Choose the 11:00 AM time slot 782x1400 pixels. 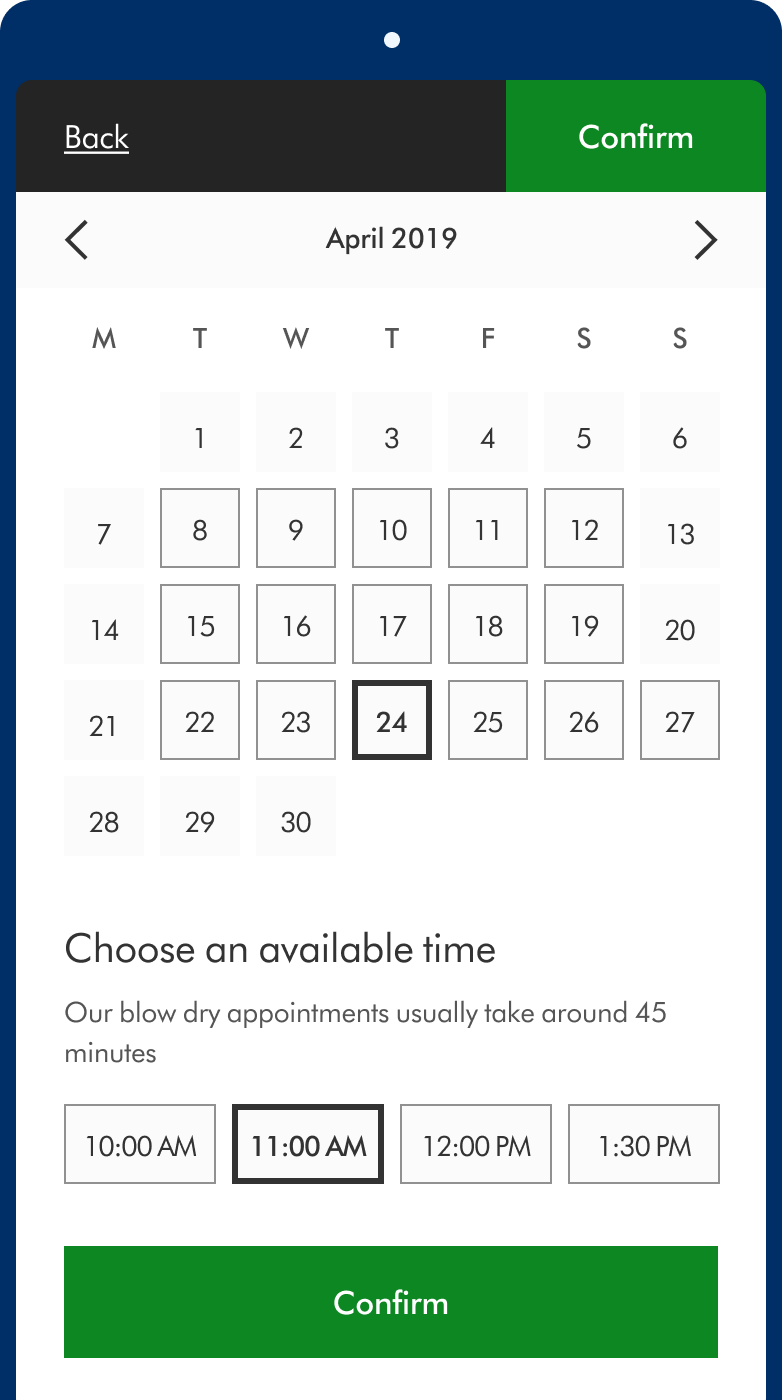(x=308, y=1145)
